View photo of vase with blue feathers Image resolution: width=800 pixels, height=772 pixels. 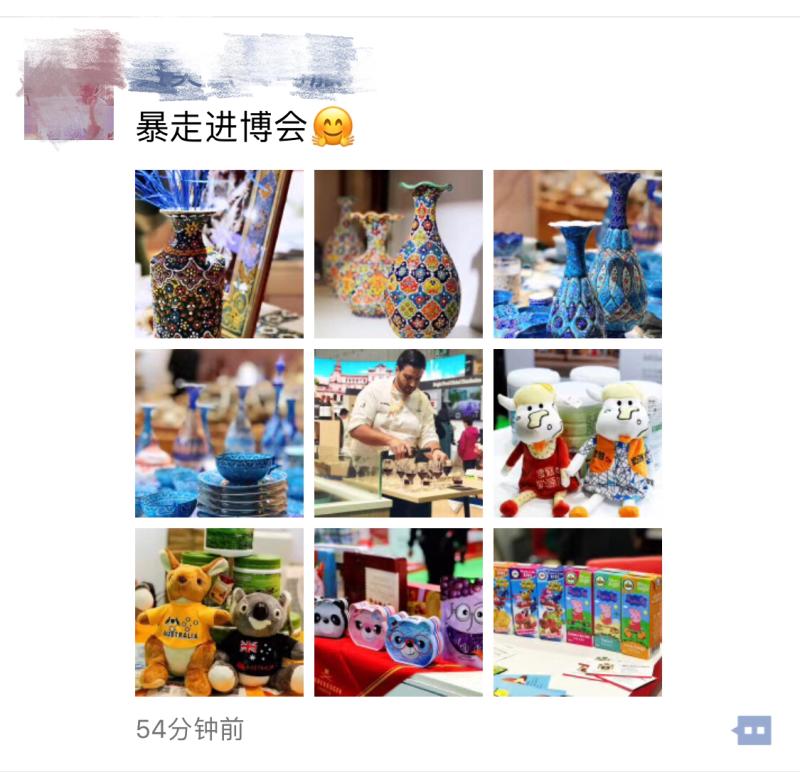pyautogui.click(x=219, y=254)
